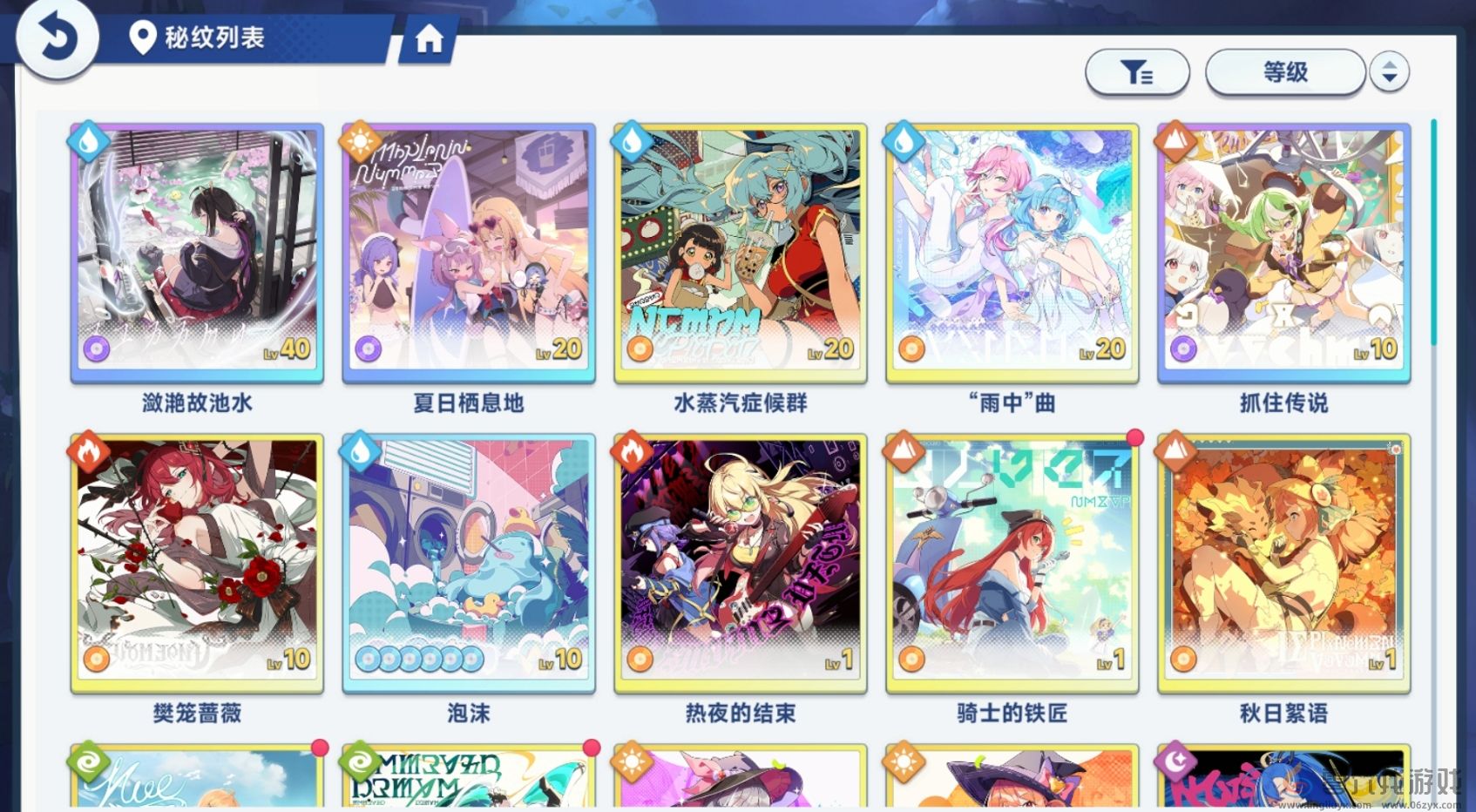Open the 潋滟故池水 card

click(x=197, y=253)
